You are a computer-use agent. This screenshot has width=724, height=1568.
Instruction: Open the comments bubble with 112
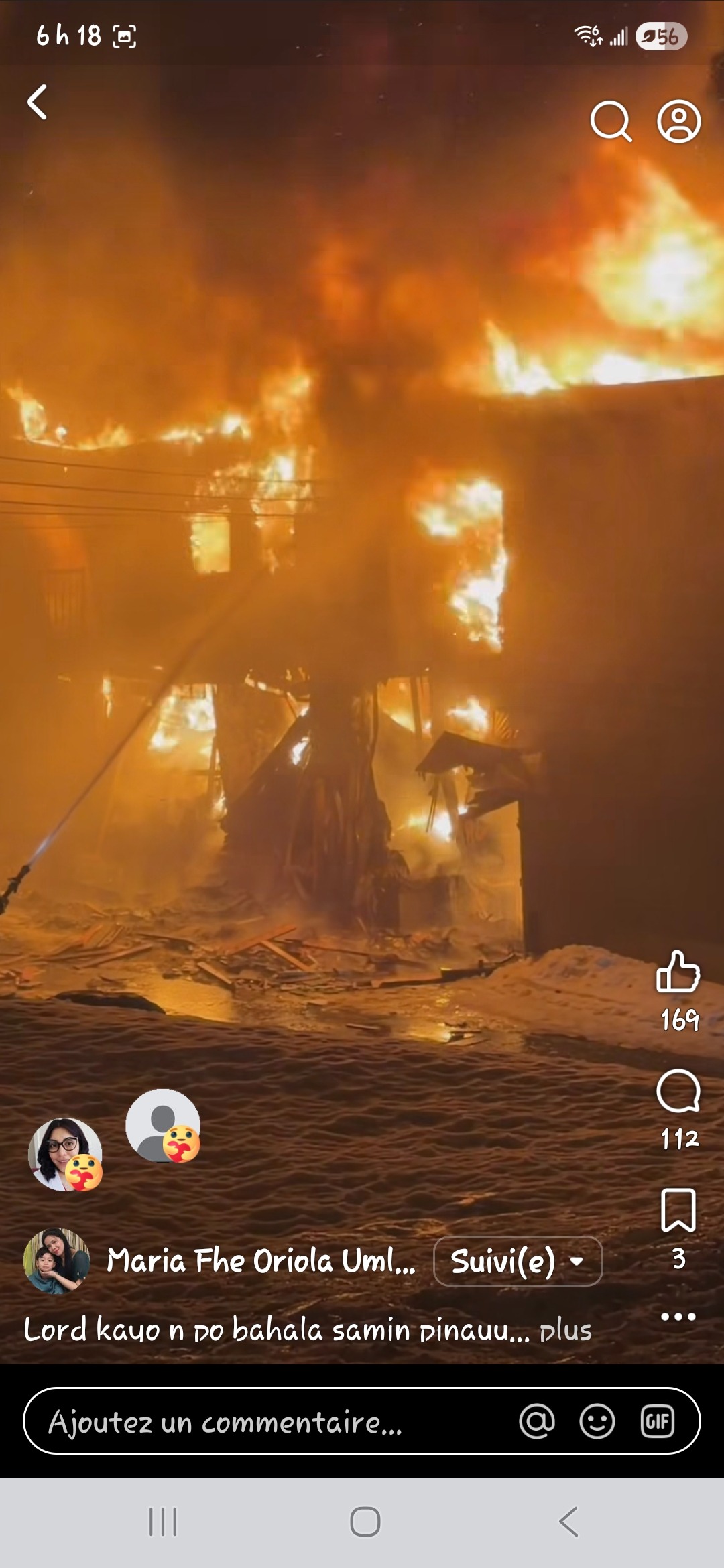point(678,1092)
